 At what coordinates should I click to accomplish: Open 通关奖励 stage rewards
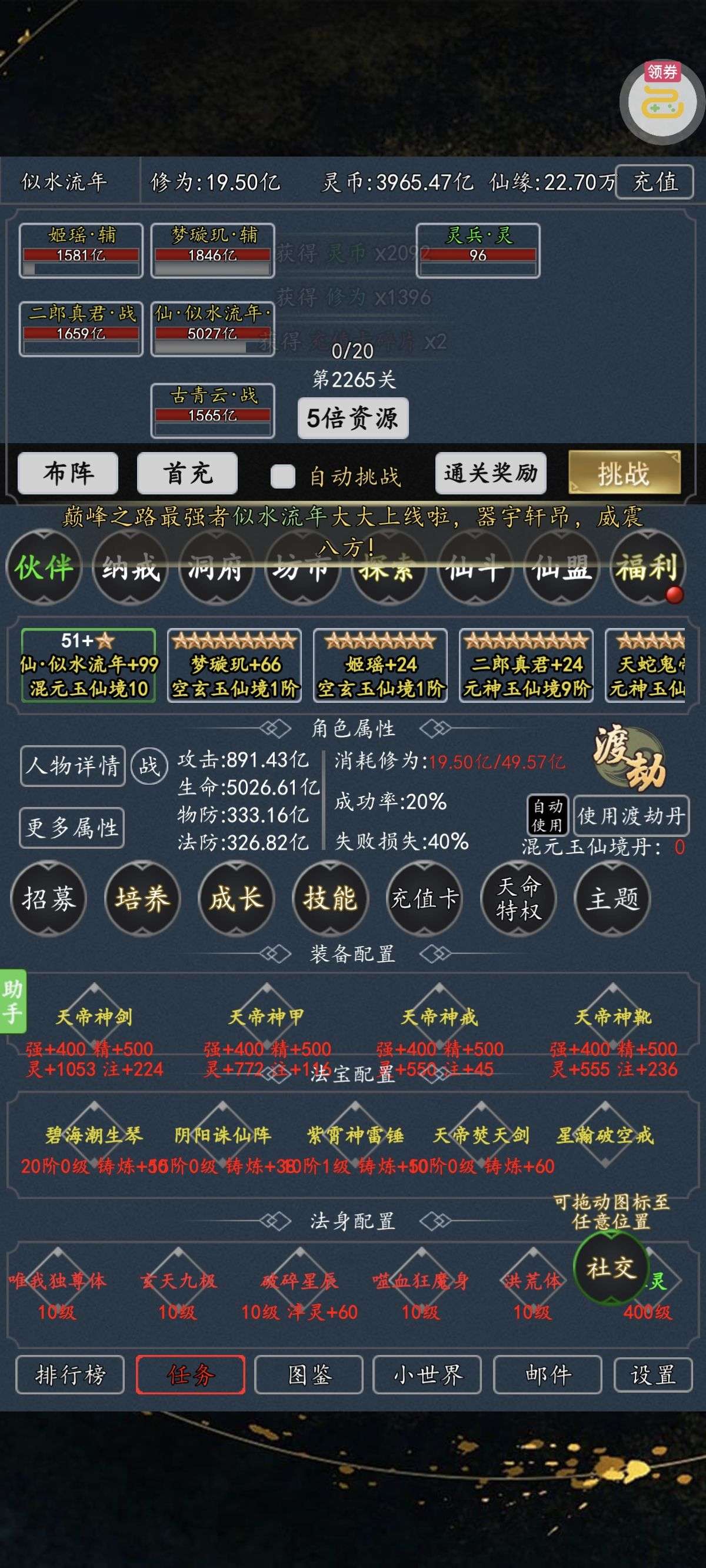coord(491,473)
